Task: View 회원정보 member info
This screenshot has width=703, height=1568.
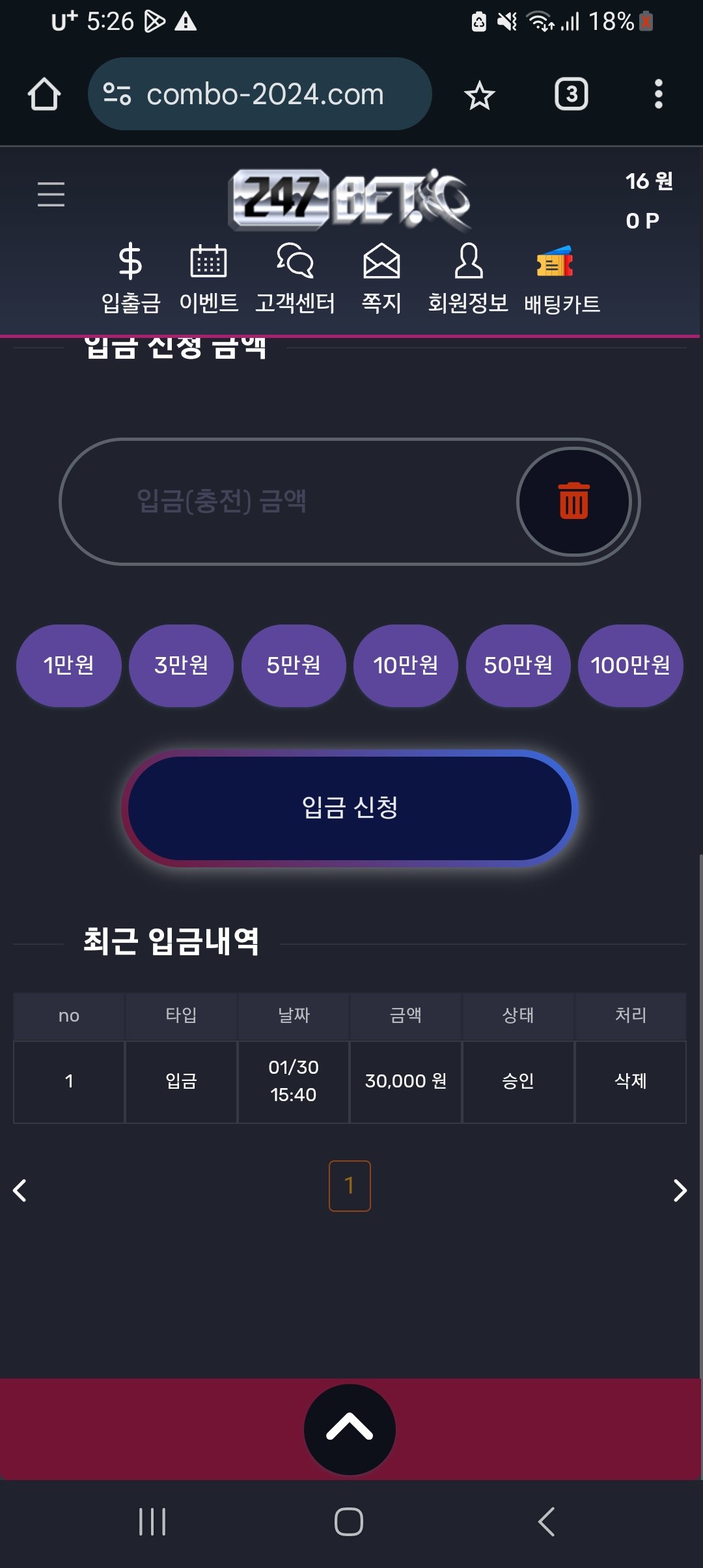Action: [x=467, y=279]
